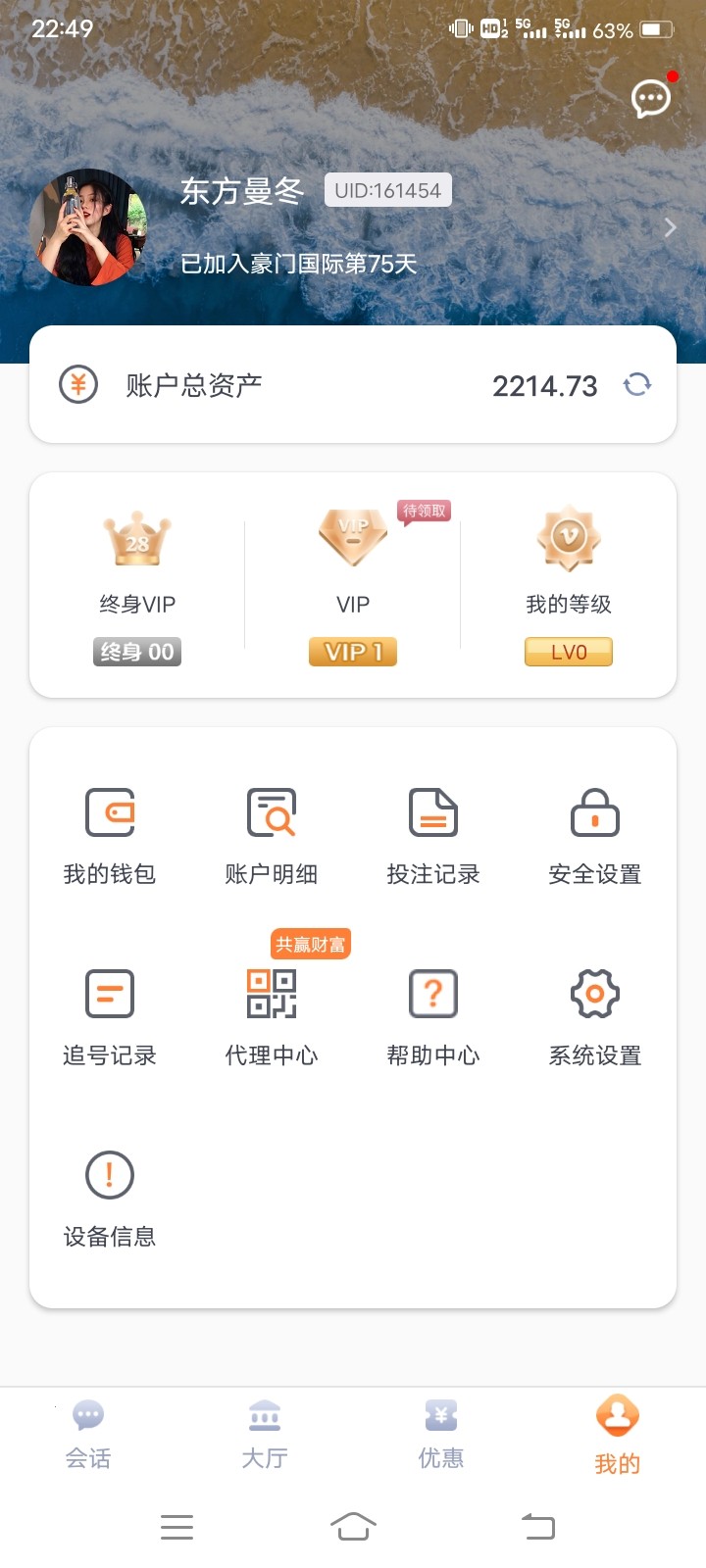Expand profile details via the right arrow
The image size is (706, 1568).
tap(669, 227)
